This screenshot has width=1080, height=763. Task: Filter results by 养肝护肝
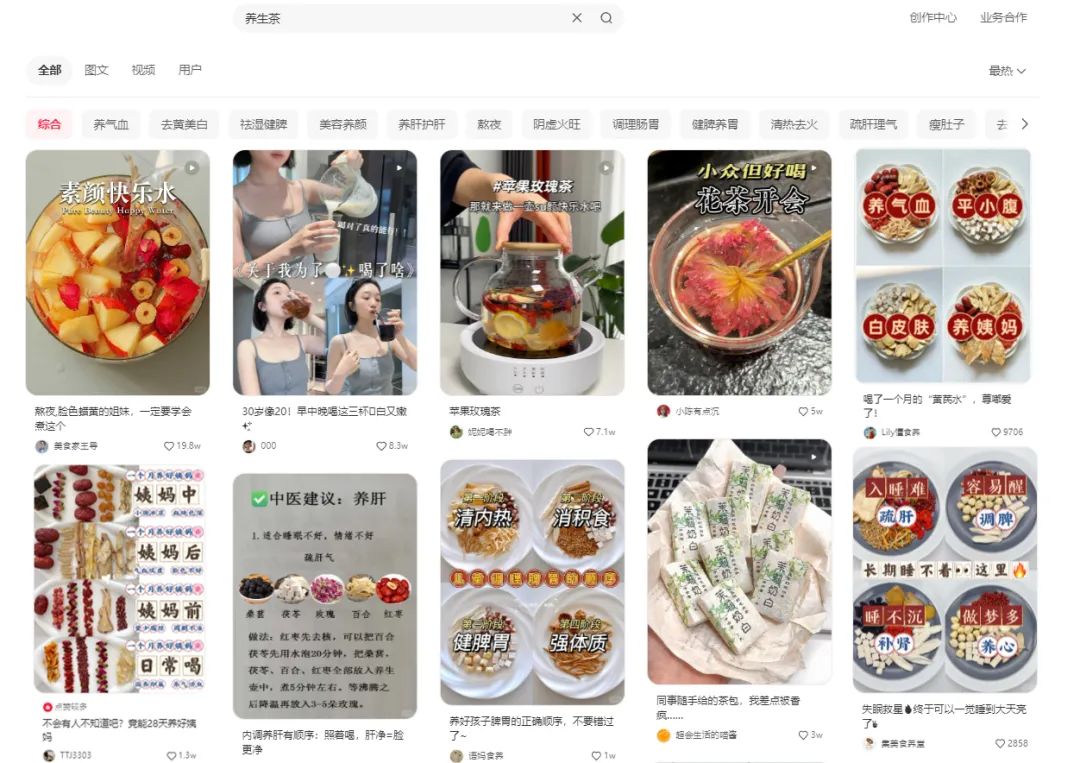(x=421, y=125)
